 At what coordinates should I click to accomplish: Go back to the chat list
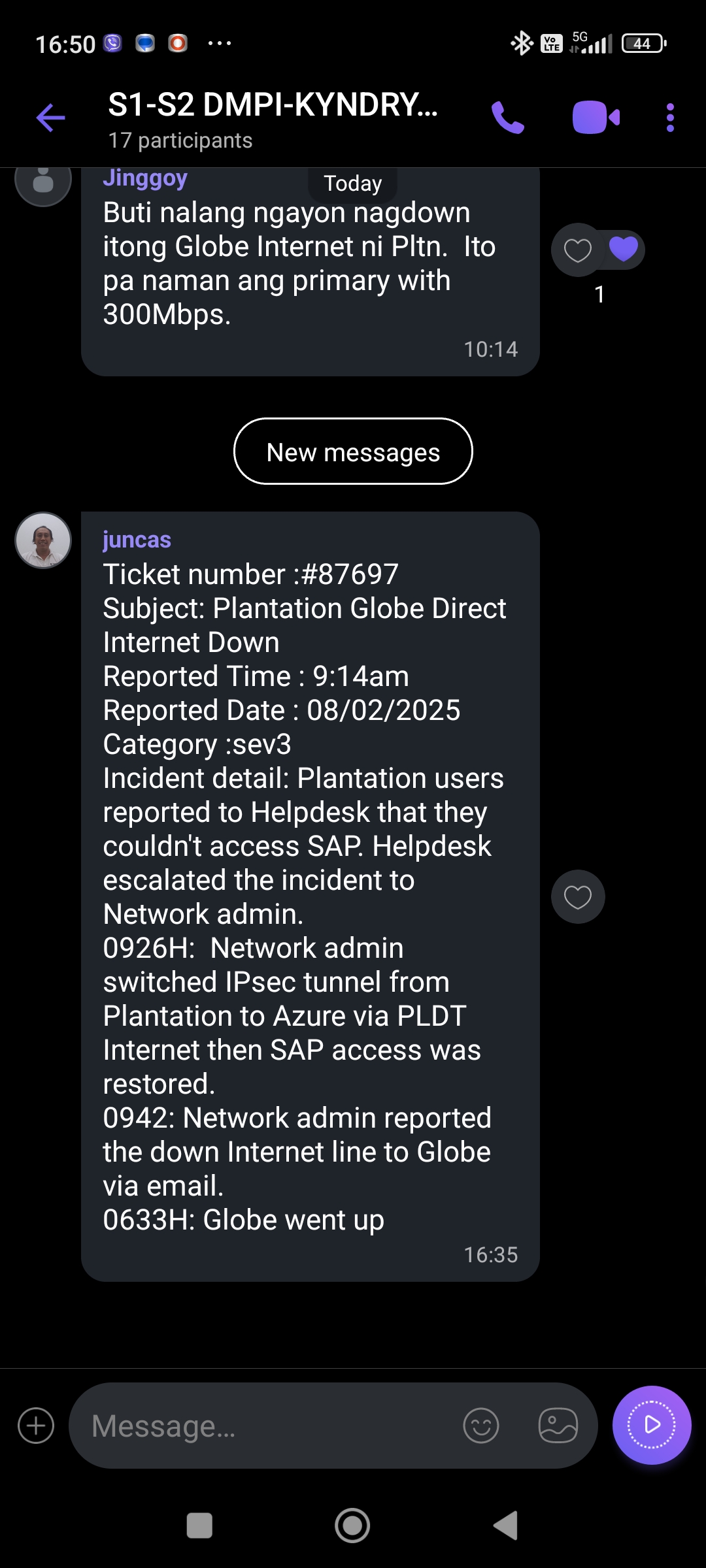tap(50, 118)
